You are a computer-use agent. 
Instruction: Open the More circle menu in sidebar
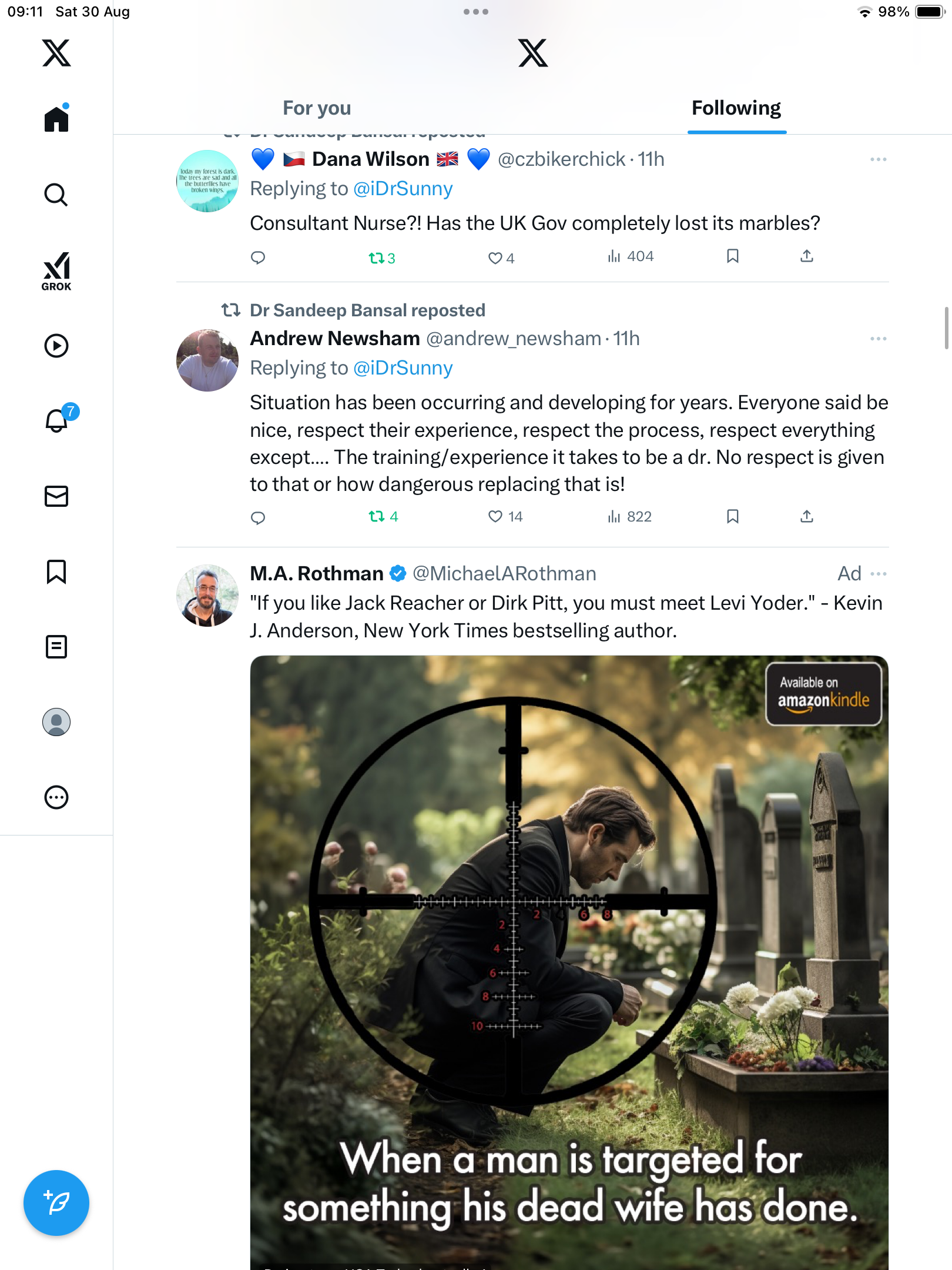(56, 797)
